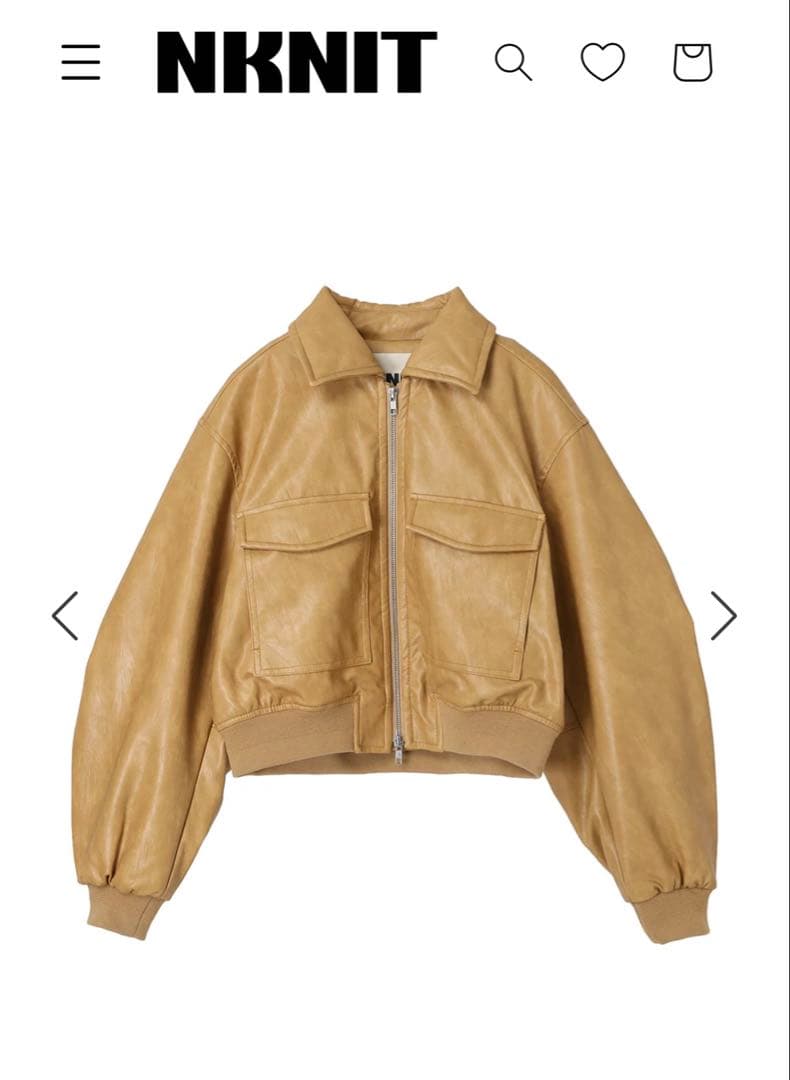
Task: Show previous product image
Action: (x=65, y=615)
